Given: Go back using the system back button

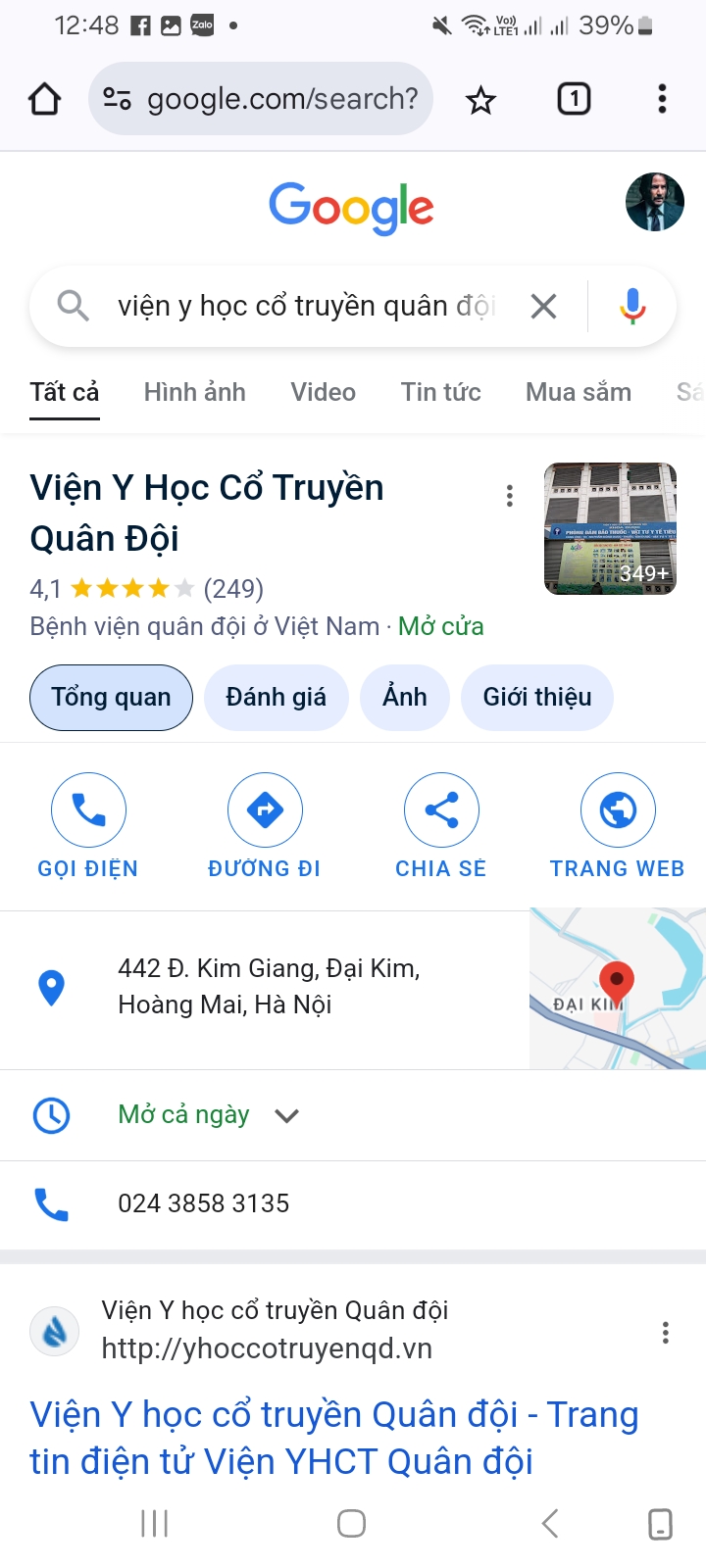Looking at the screenshot, I should pos(550,1524).
